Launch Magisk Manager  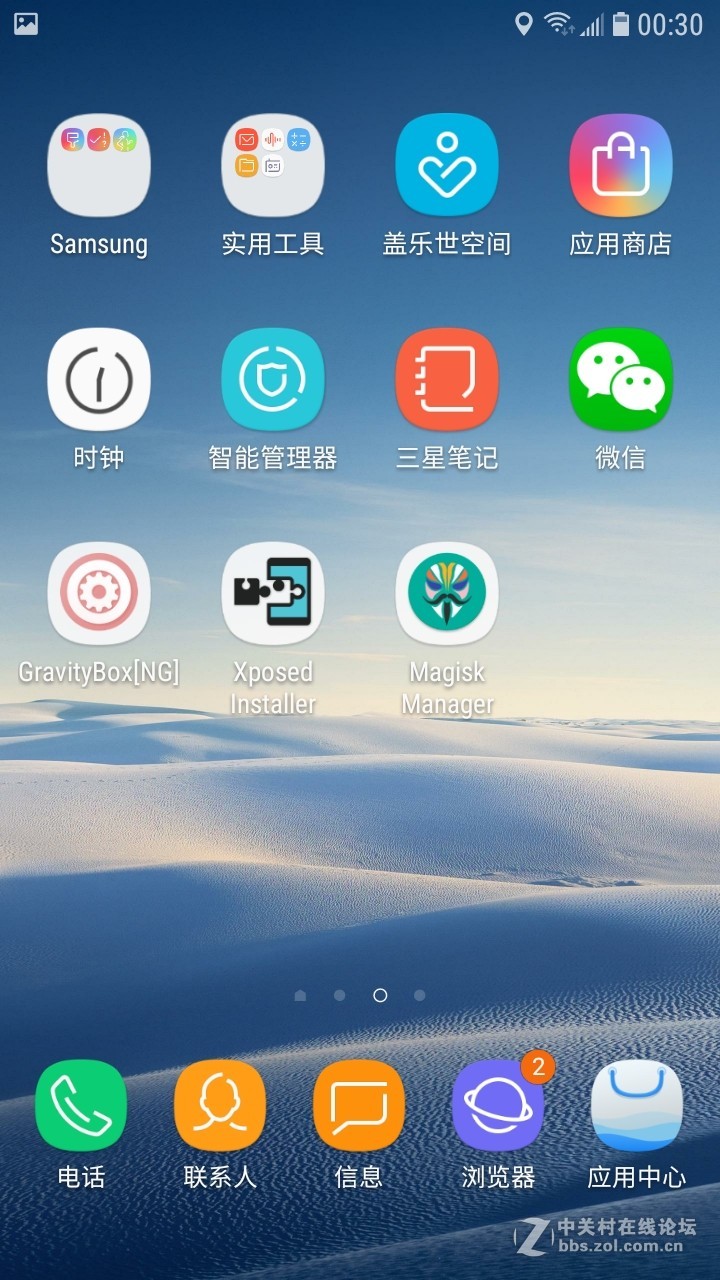point(446,592)
